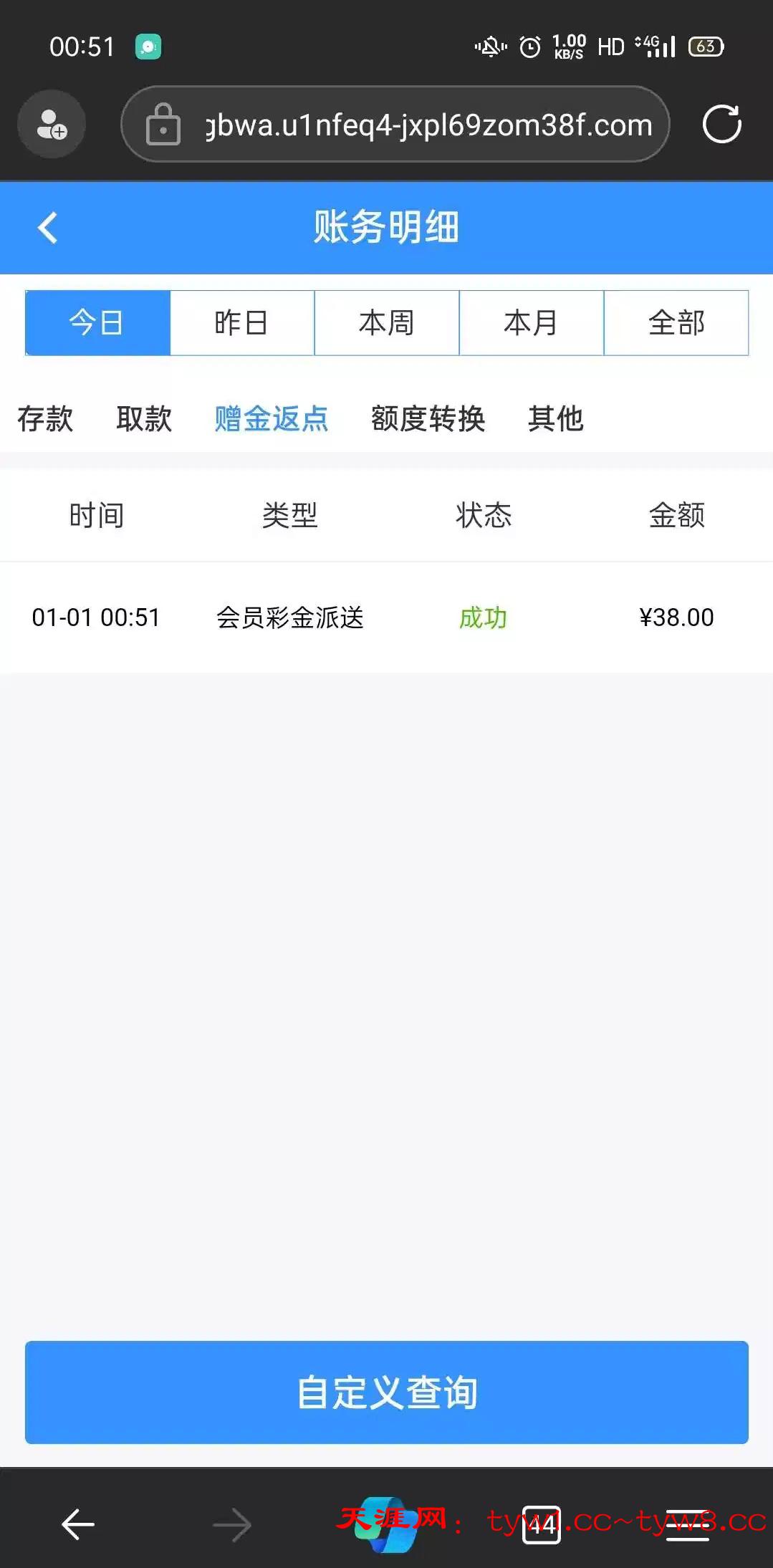Tap the 自定义查询 button
This screenshot has width=773, height=1568.
coord(387,1392)
